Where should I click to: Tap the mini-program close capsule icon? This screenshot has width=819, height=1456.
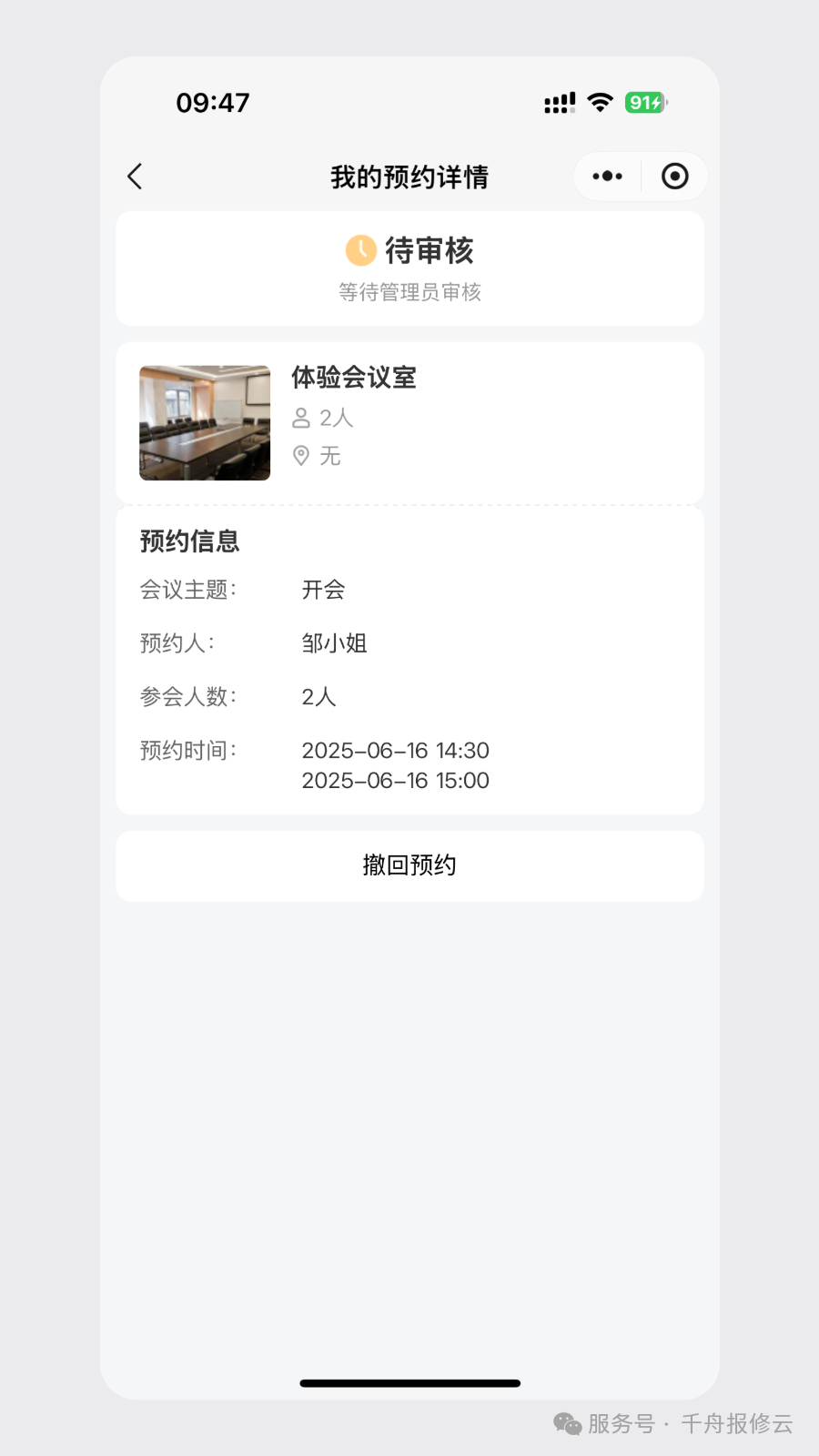pos(674,176)
